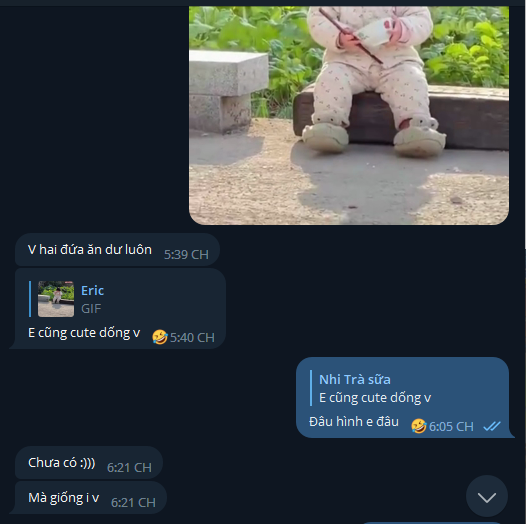This screenshot has height=524, width=526.
Task: Tap the laughing reaction on 5:40 CH message
Action: [160, 337]
